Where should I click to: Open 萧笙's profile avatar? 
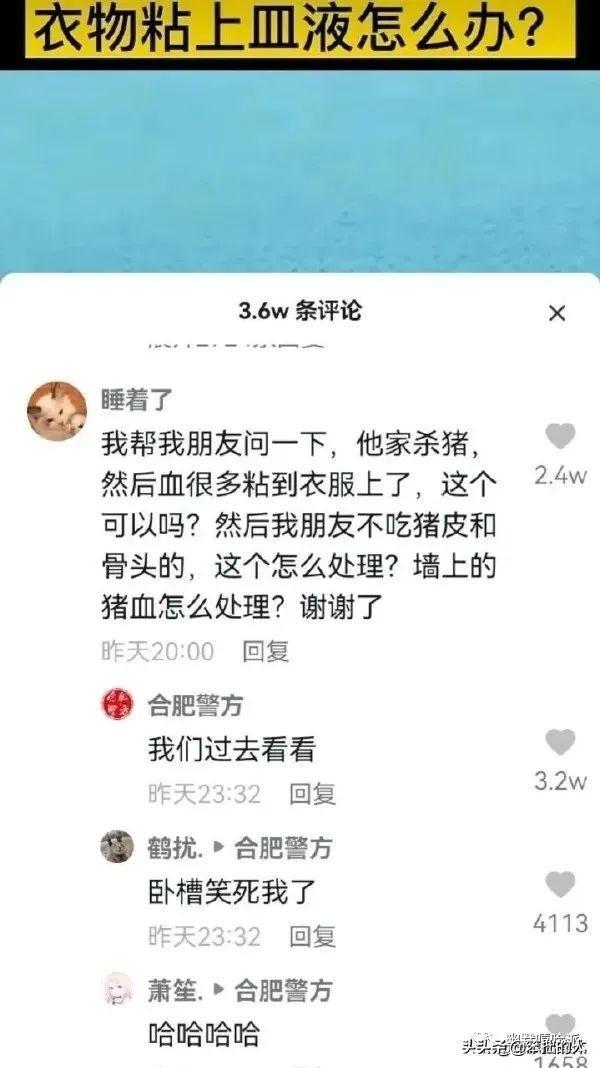pos(117,990)
